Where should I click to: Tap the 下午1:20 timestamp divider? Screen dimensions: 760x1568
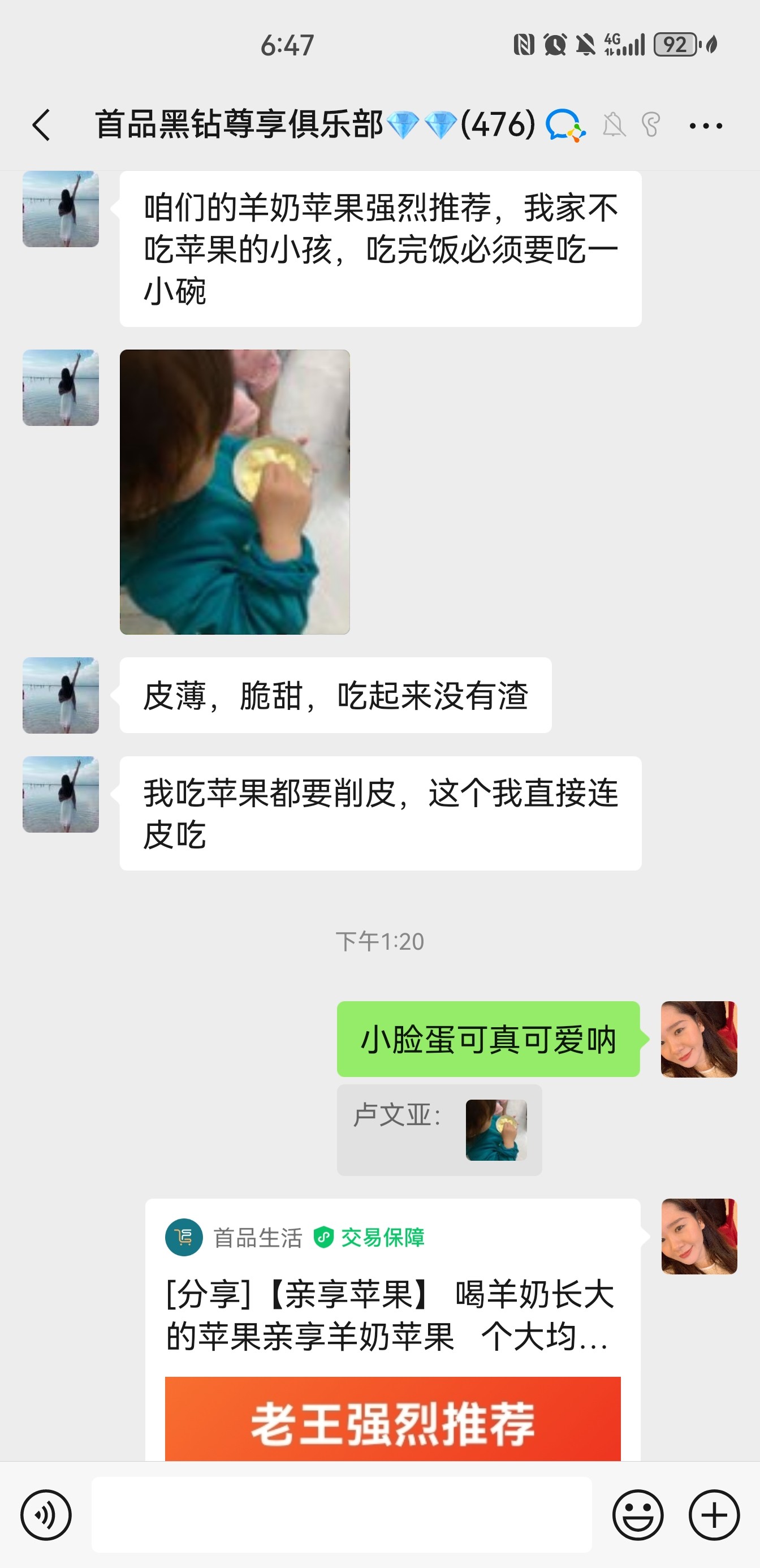pos(379,941)
